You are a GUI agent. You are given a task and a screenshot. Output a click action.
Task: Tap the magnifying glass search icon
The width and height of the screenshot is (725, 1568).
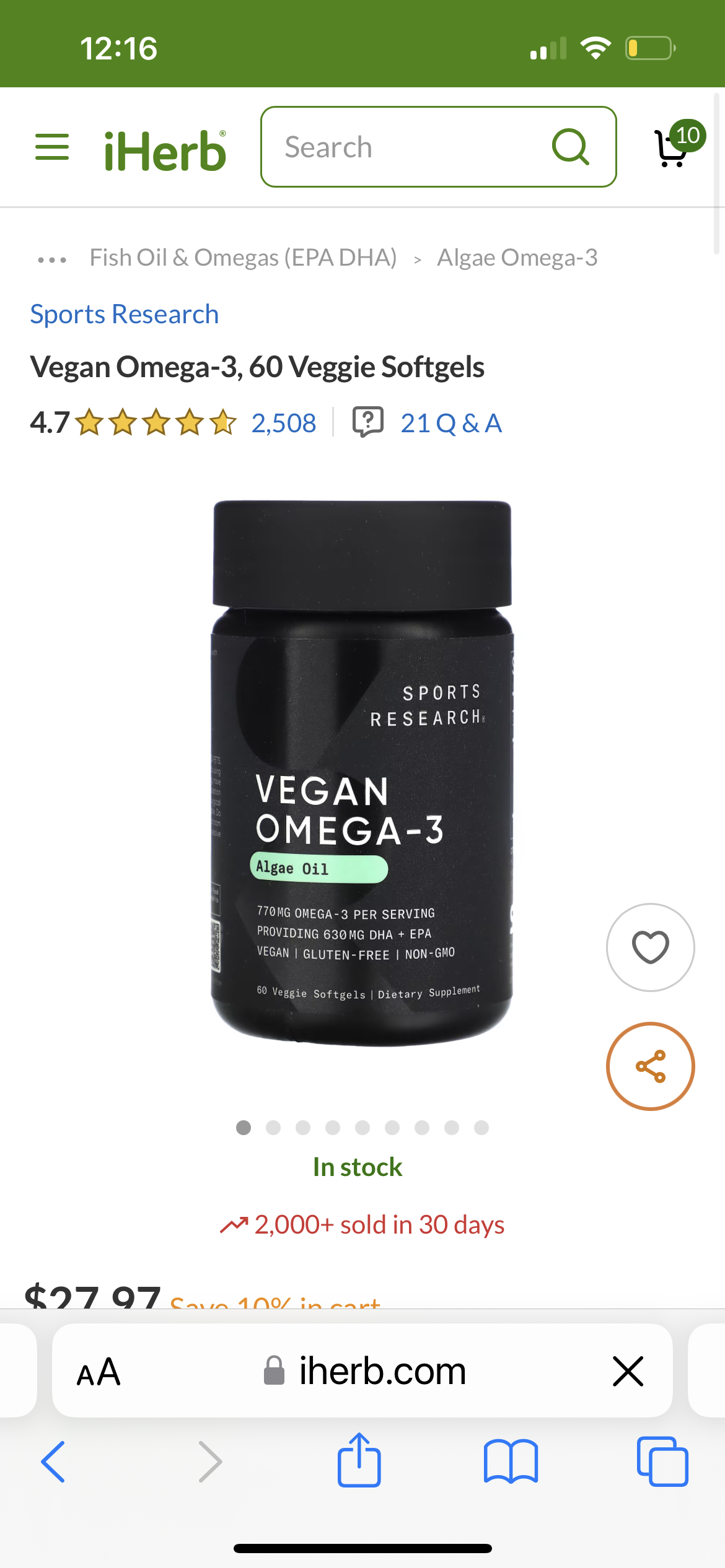click(570, 147)
